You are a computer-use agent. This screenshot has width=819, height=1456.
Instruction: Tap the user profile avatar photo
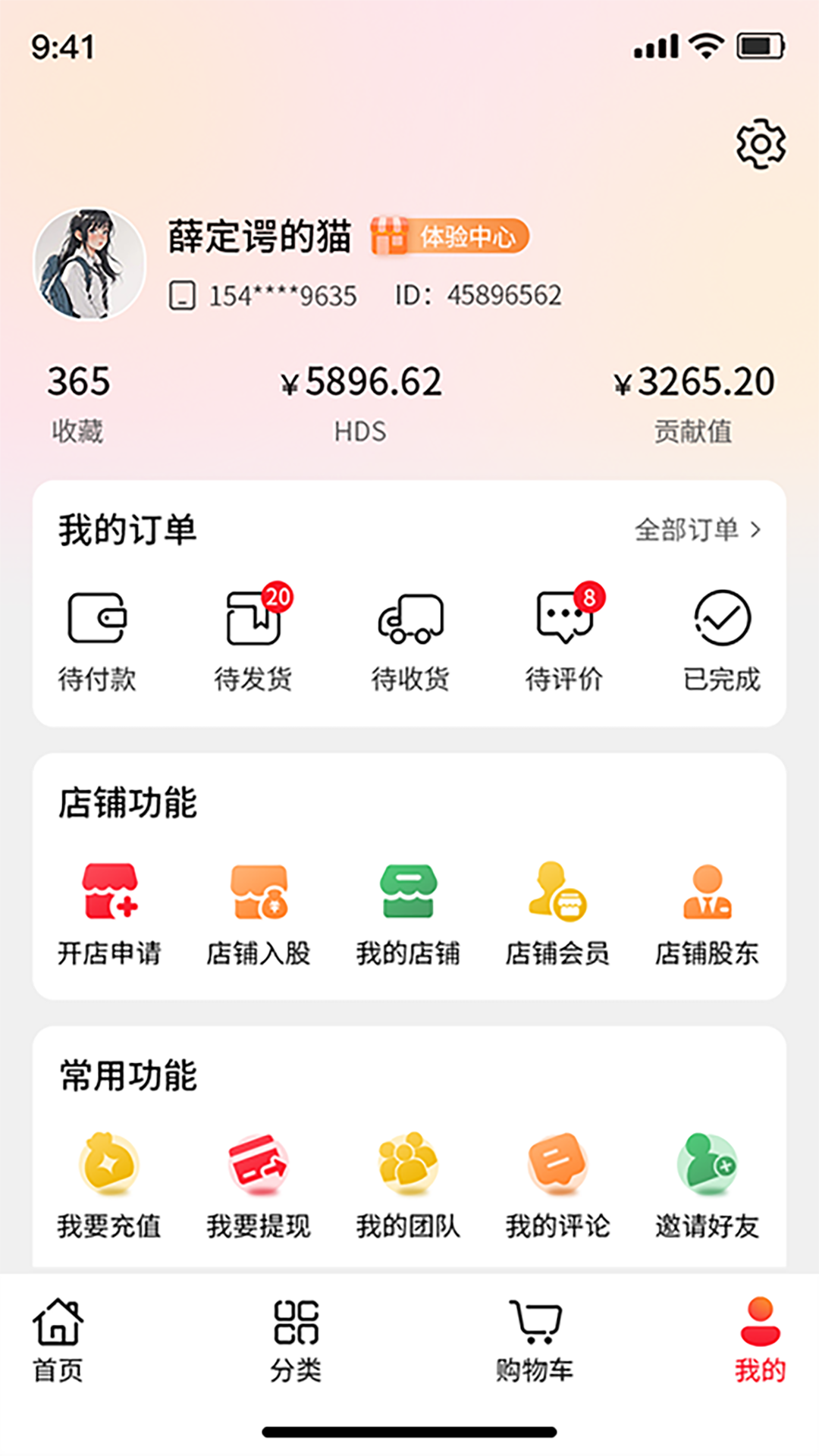coord(91,262)
